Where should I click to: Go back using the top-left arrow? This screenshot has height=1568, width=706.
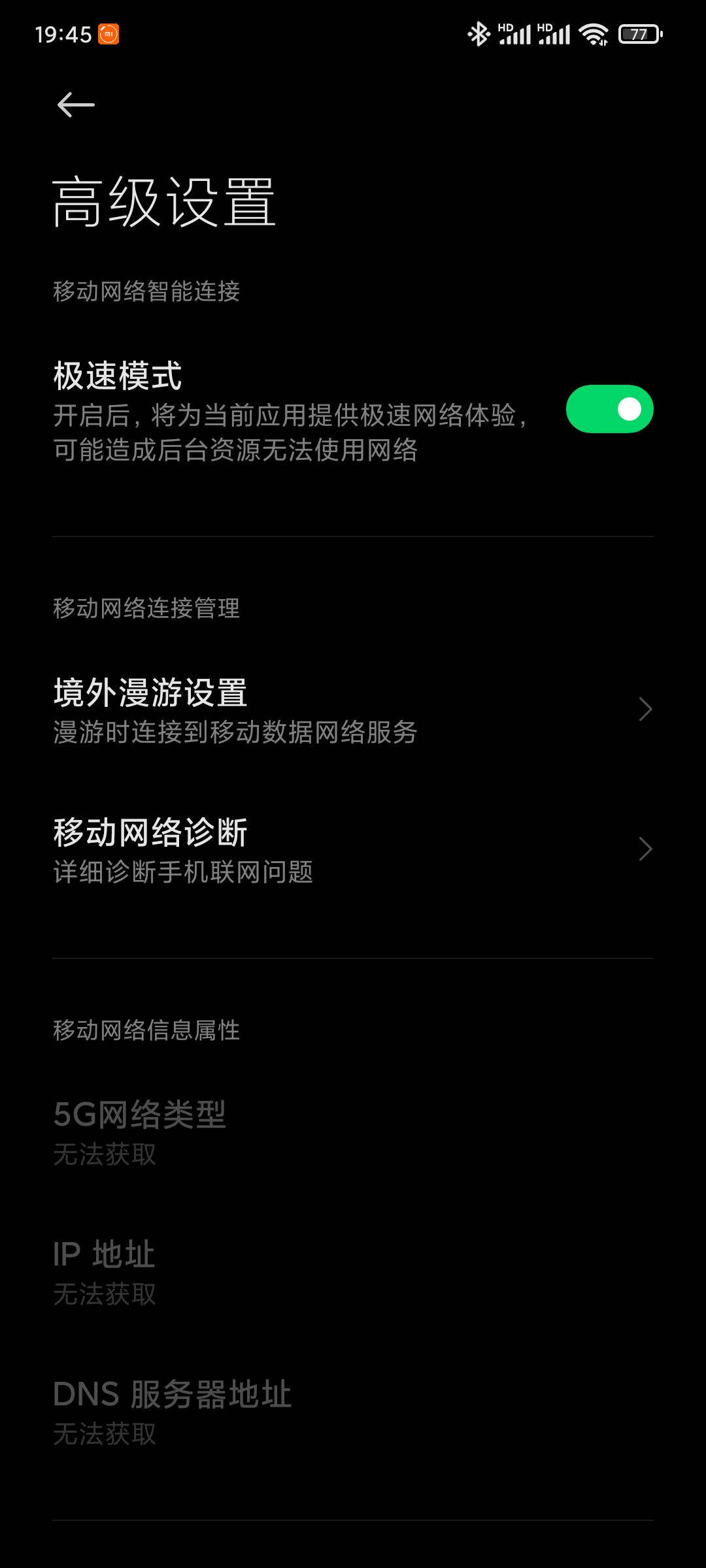[x=76, y=105]
